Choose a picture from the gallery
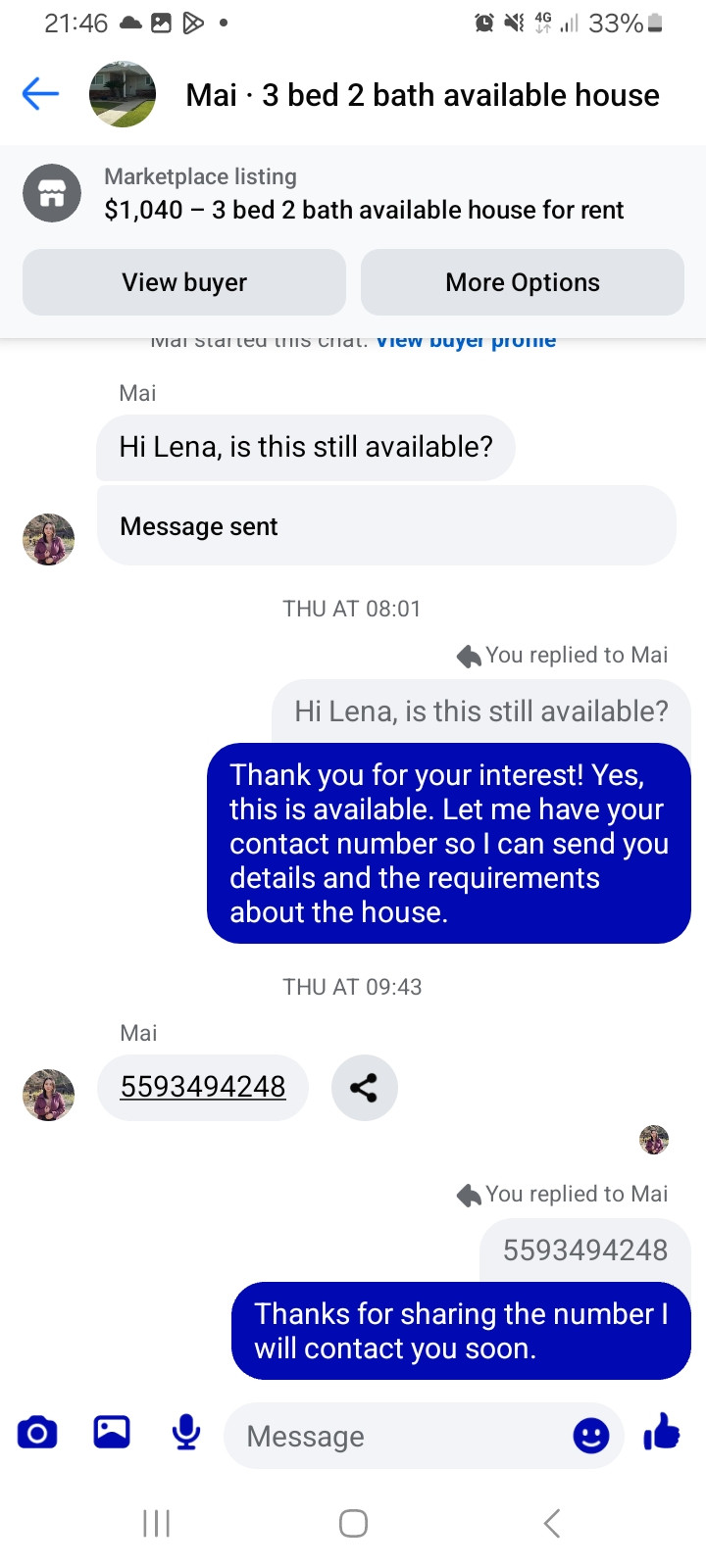Screen dimensions: 706x1568 pos(112,1433)
